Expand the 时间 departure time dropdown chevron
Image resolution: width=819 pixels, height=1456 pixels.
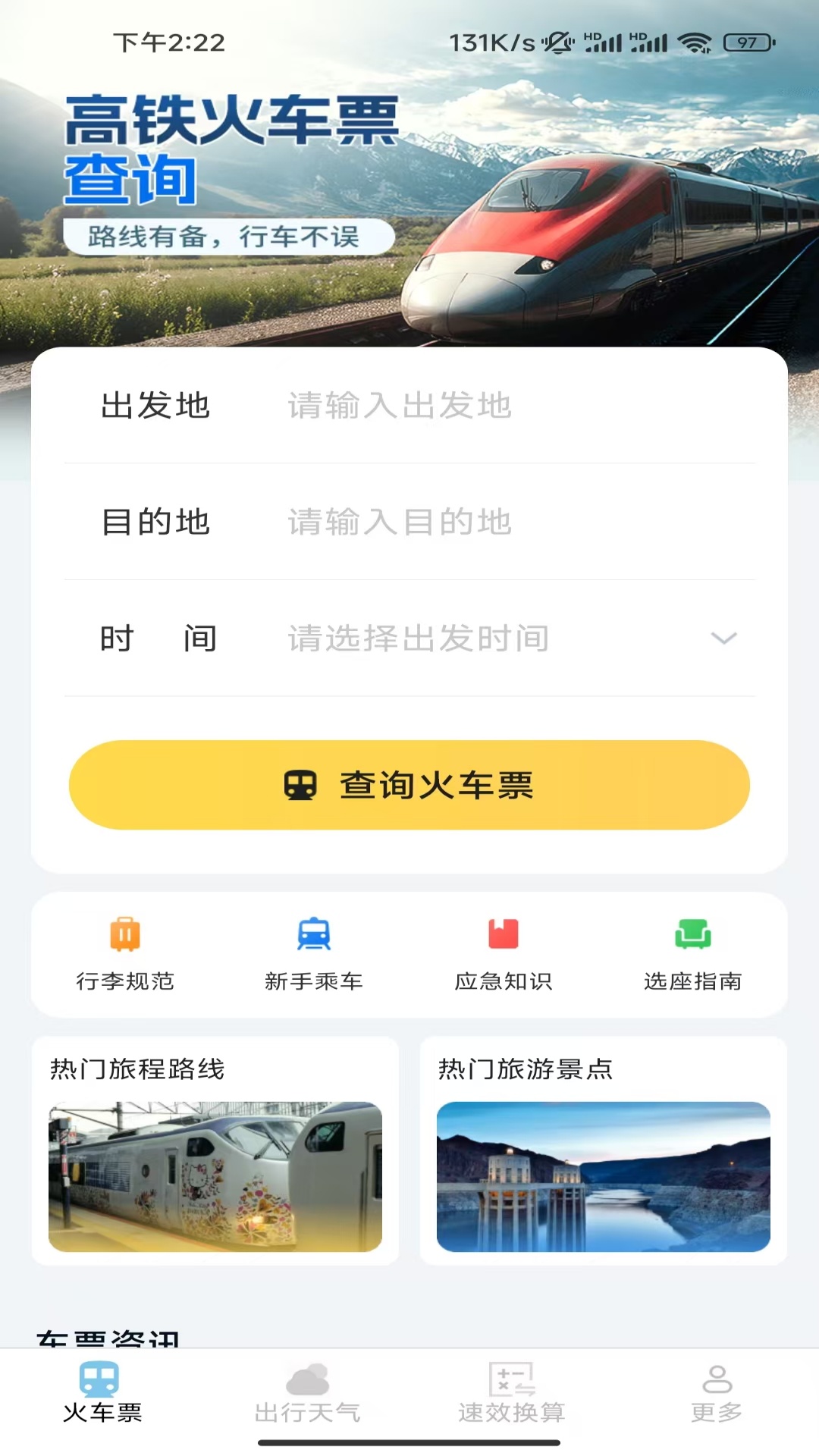coord(721,639)
